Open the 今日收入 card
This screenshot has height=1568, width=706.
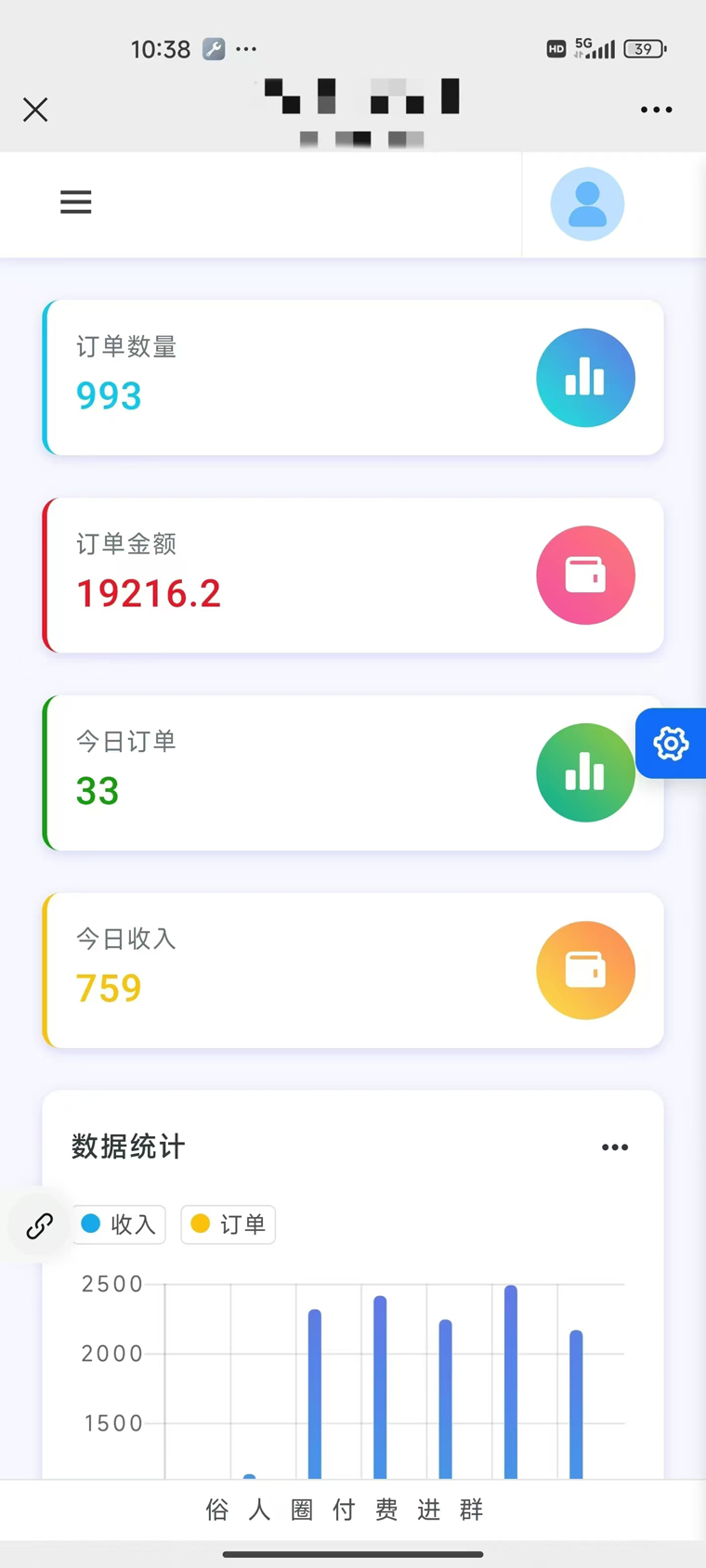(x=353, y=970)
